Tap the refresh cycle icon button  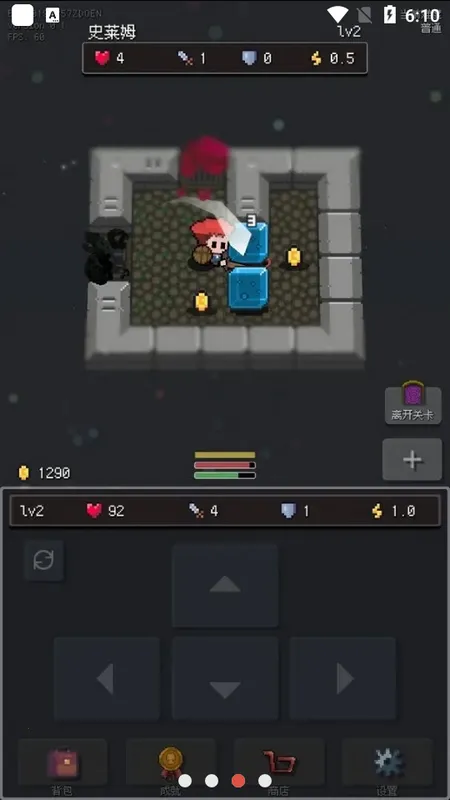[43, 560]
